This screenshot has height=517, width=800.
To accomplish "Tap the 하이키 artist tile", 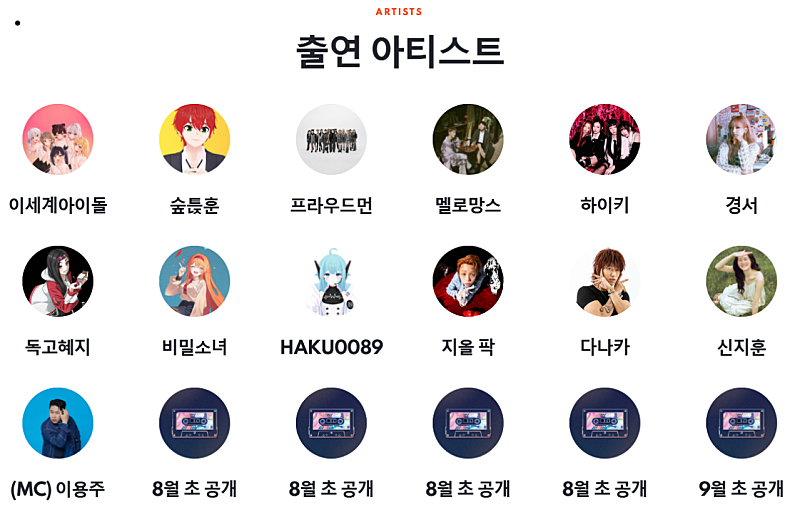I will (604, 140).
